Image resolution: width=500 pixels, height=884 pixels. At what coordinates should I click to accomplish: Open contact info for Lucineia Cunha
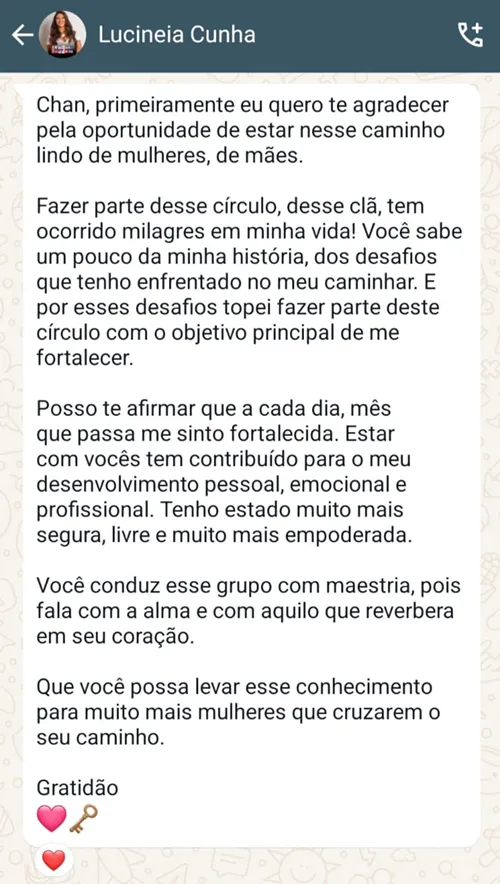(176, 35)
